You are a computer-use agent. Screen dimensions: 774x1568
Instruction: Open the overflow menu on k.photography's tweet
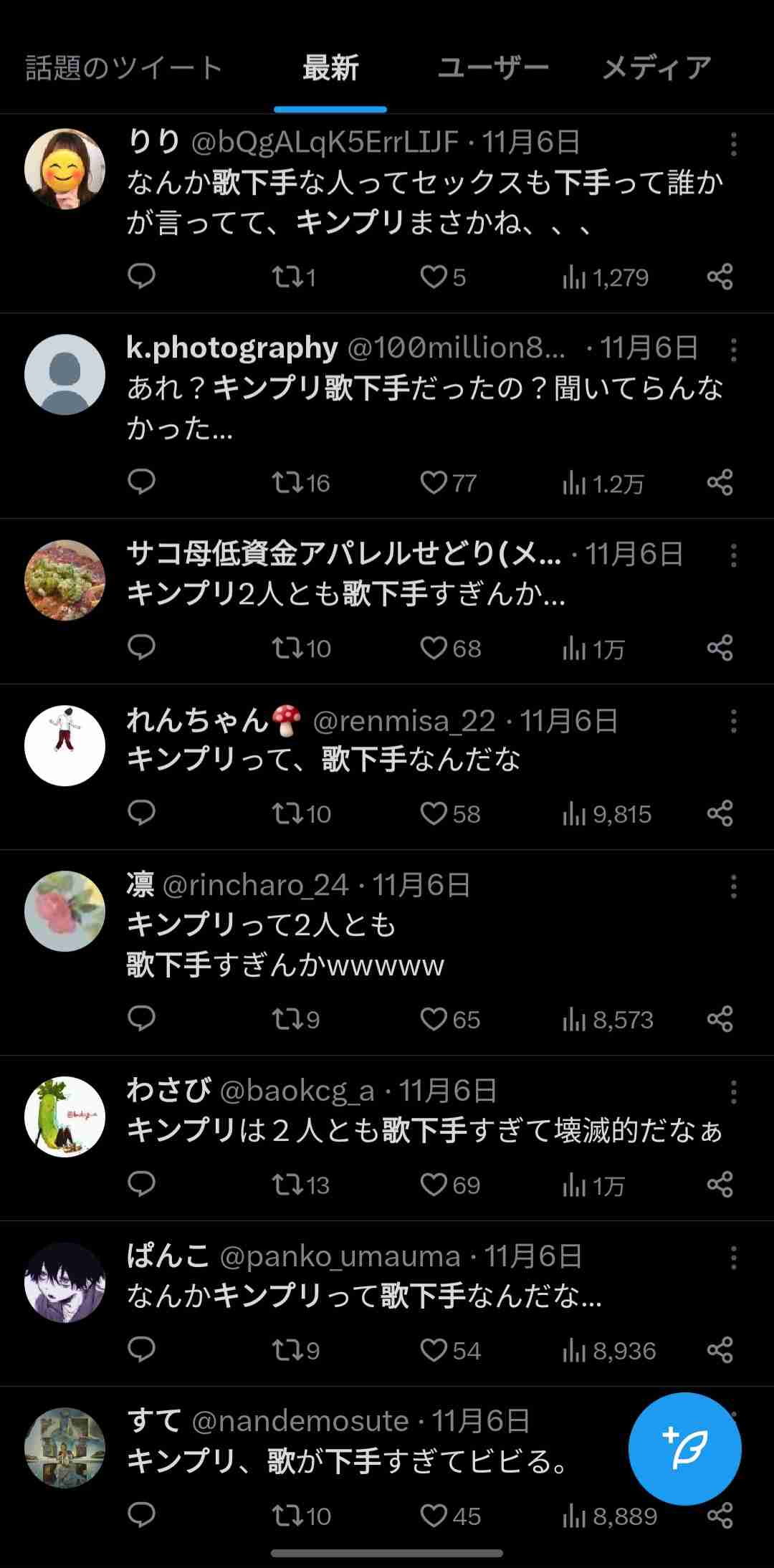[x=733, y=350]
